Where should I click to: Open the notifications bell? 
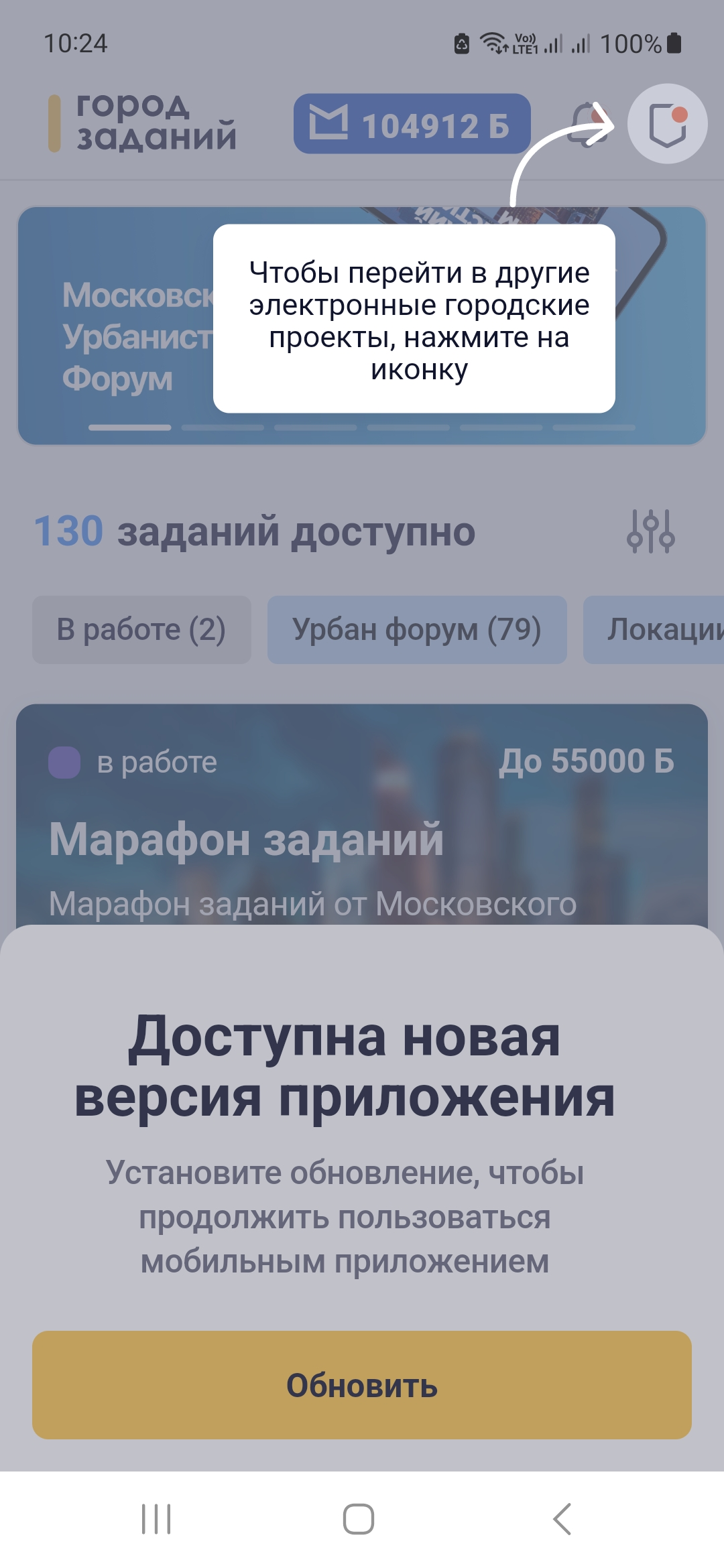[589, 124]
